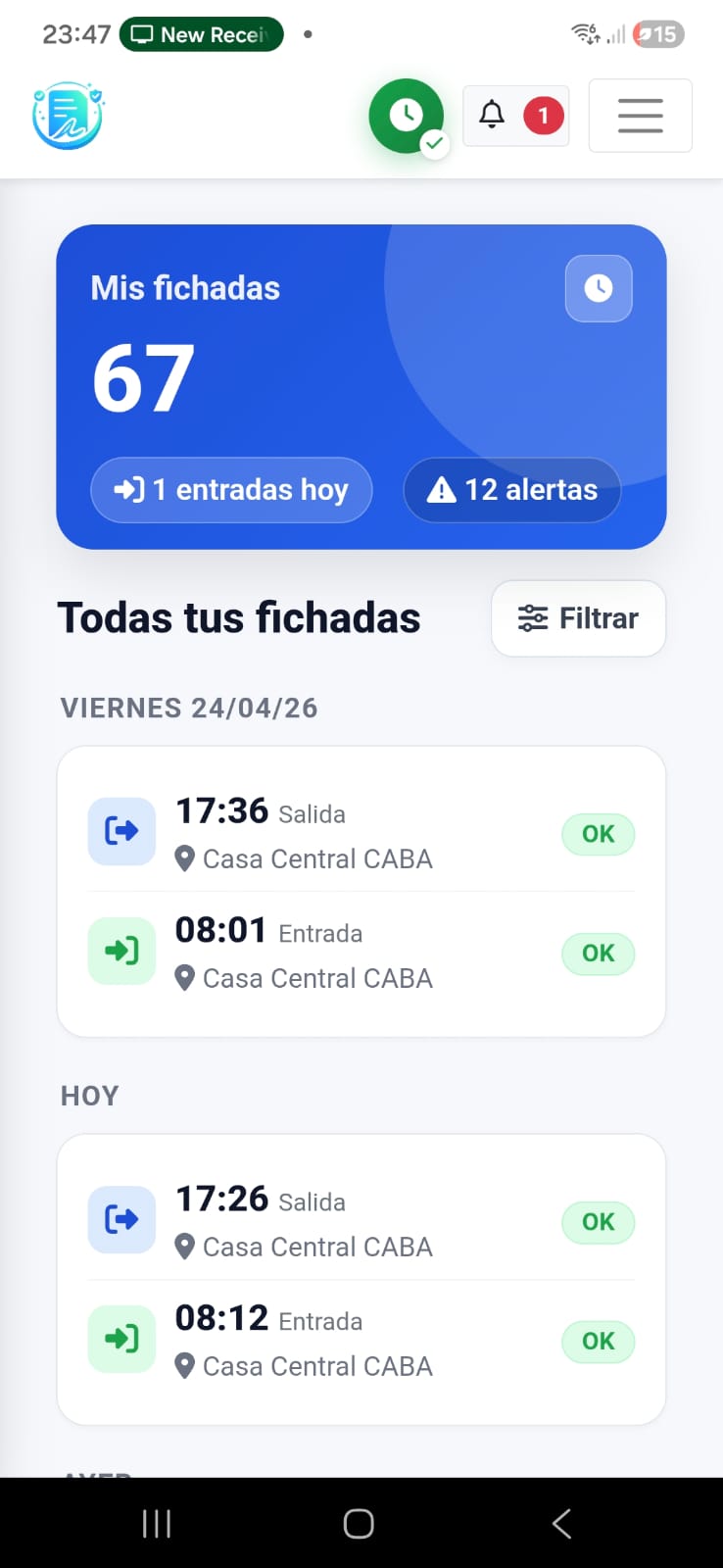Show the 12 alertas chip
Viewport: 723px width, 1568px height.
coord(512,490)
